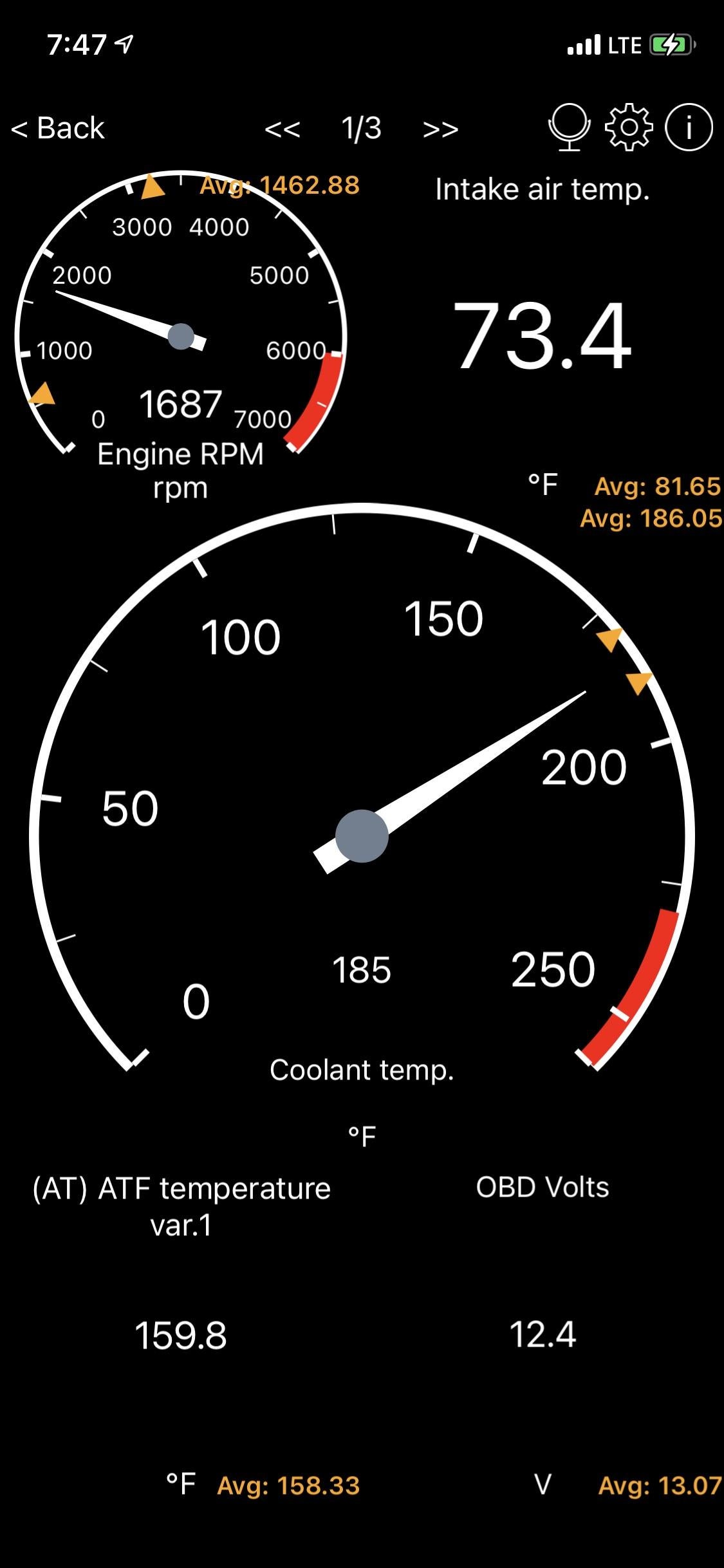
Task: Select the ATF temperature var.1 readout
Action: pyautogui.click(x=179, y=1338)
